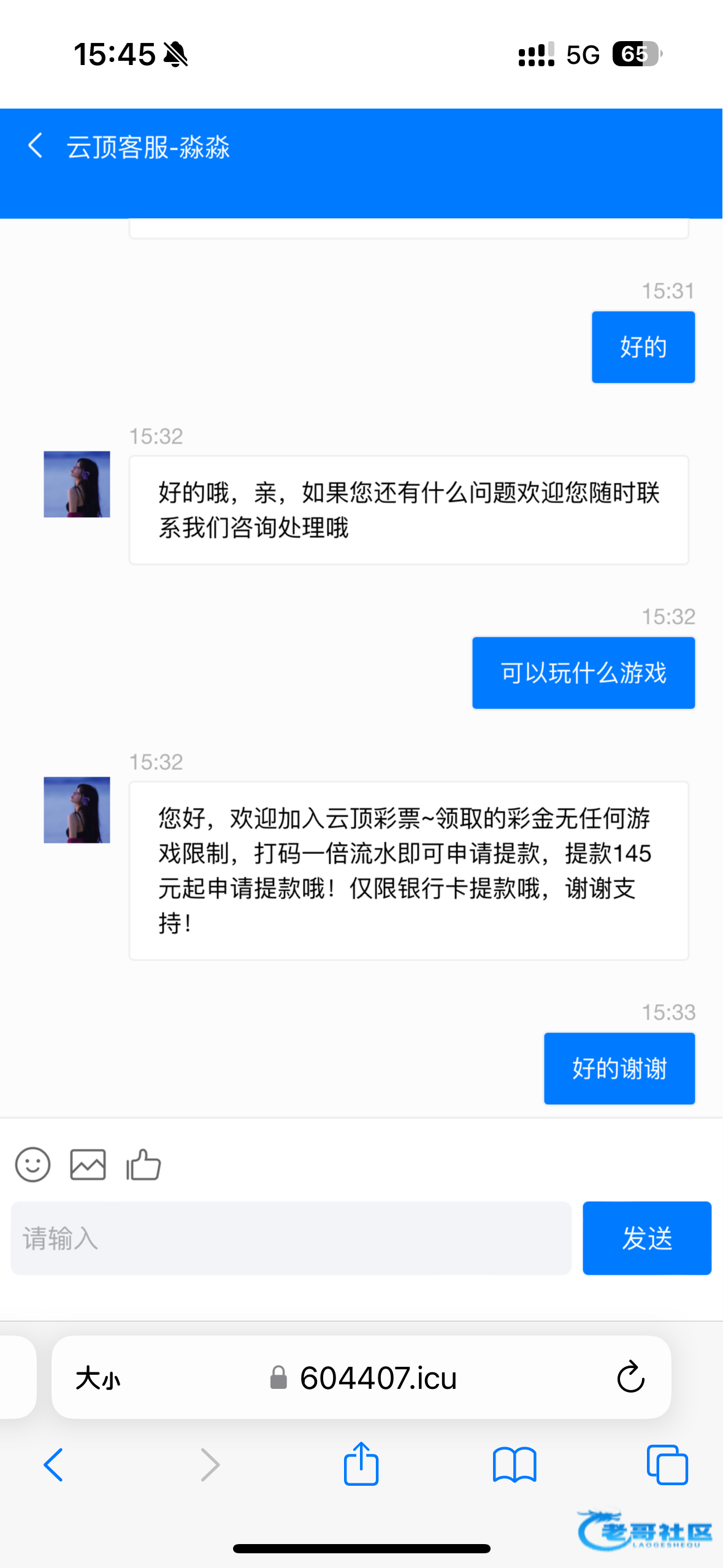
Task: Share this page from Safari
Action: (x=361, y=1464)
